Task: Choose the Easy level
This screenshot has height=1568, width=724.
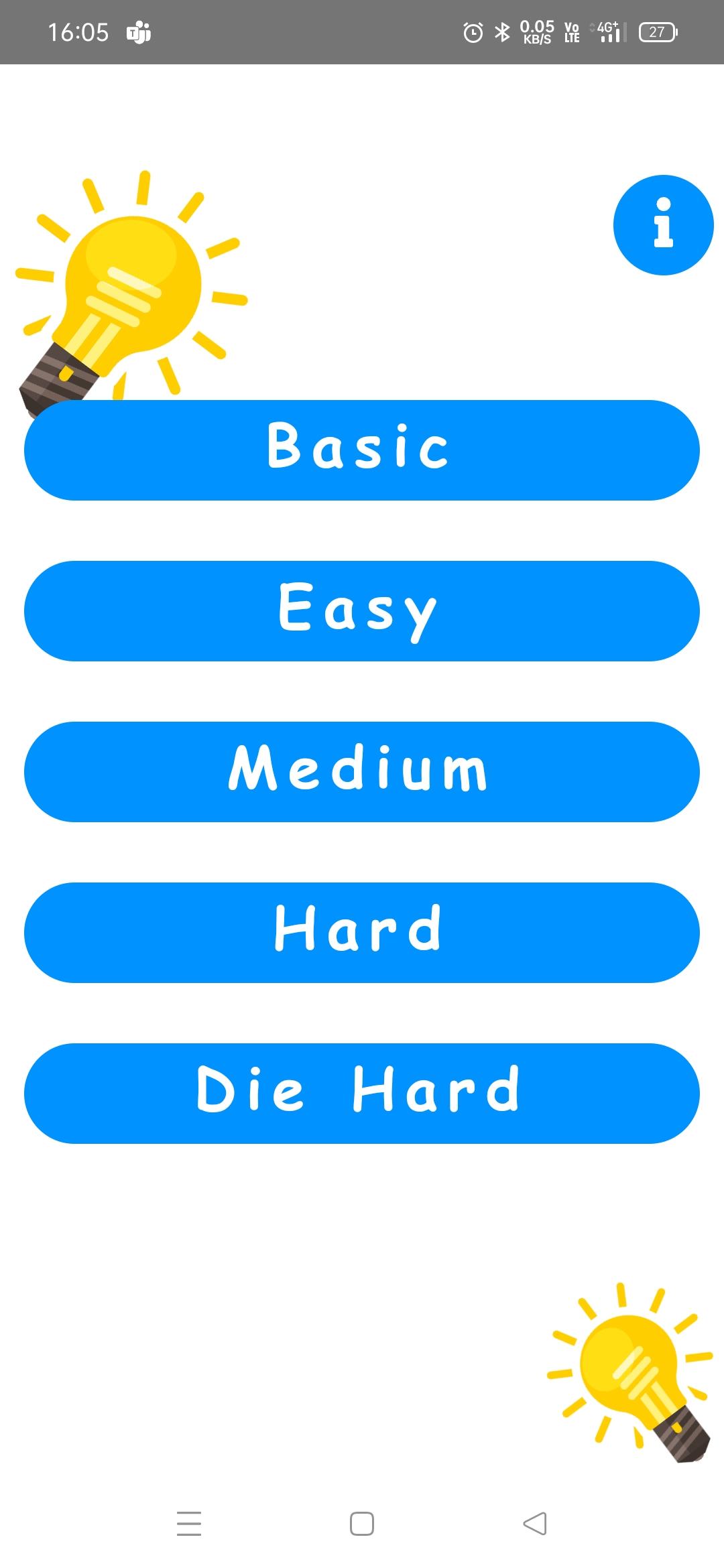Action: pos(362,611)
